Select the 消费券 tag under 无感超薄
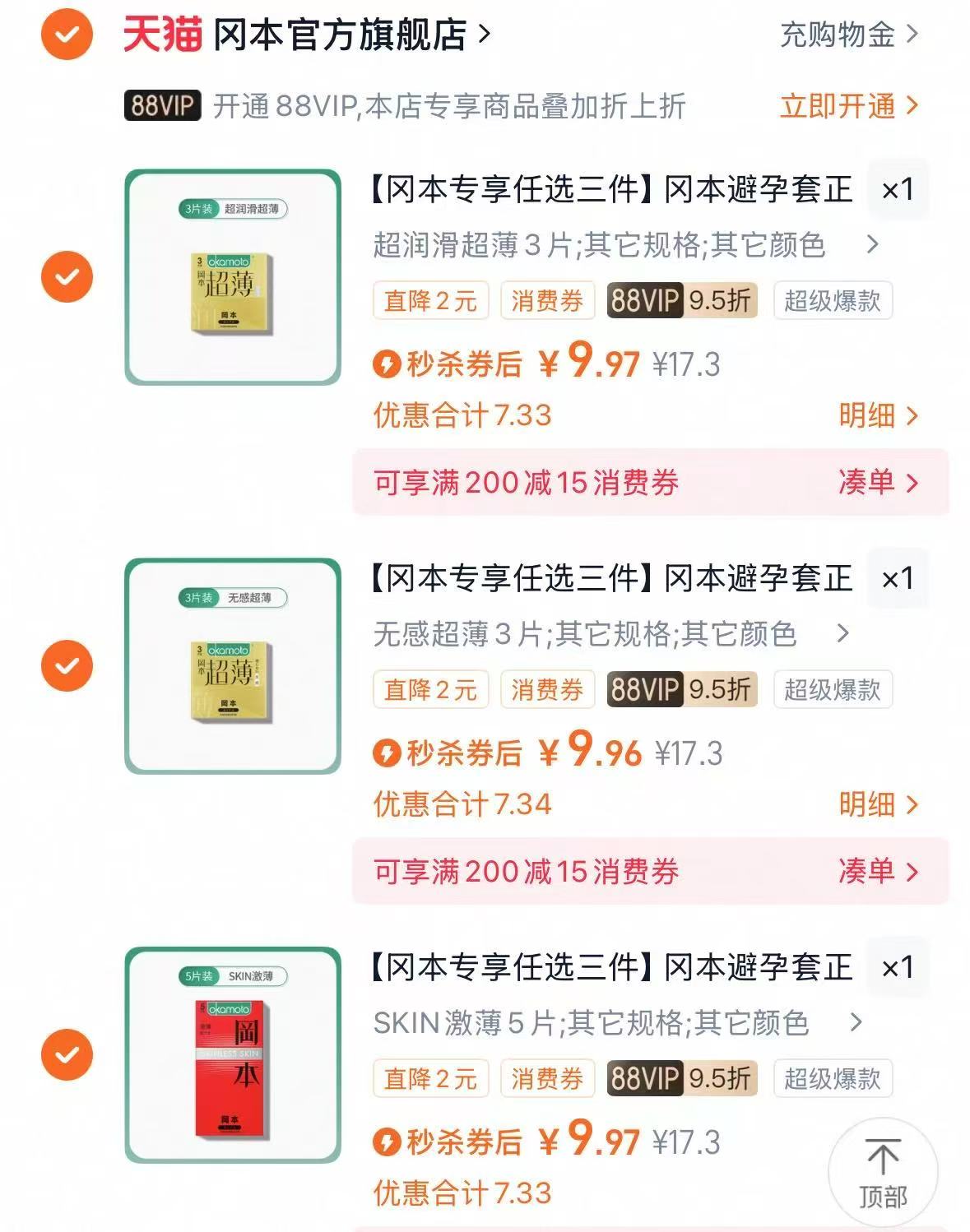The height and width of the screenshot is (1232, 970). tap(548, 691)
